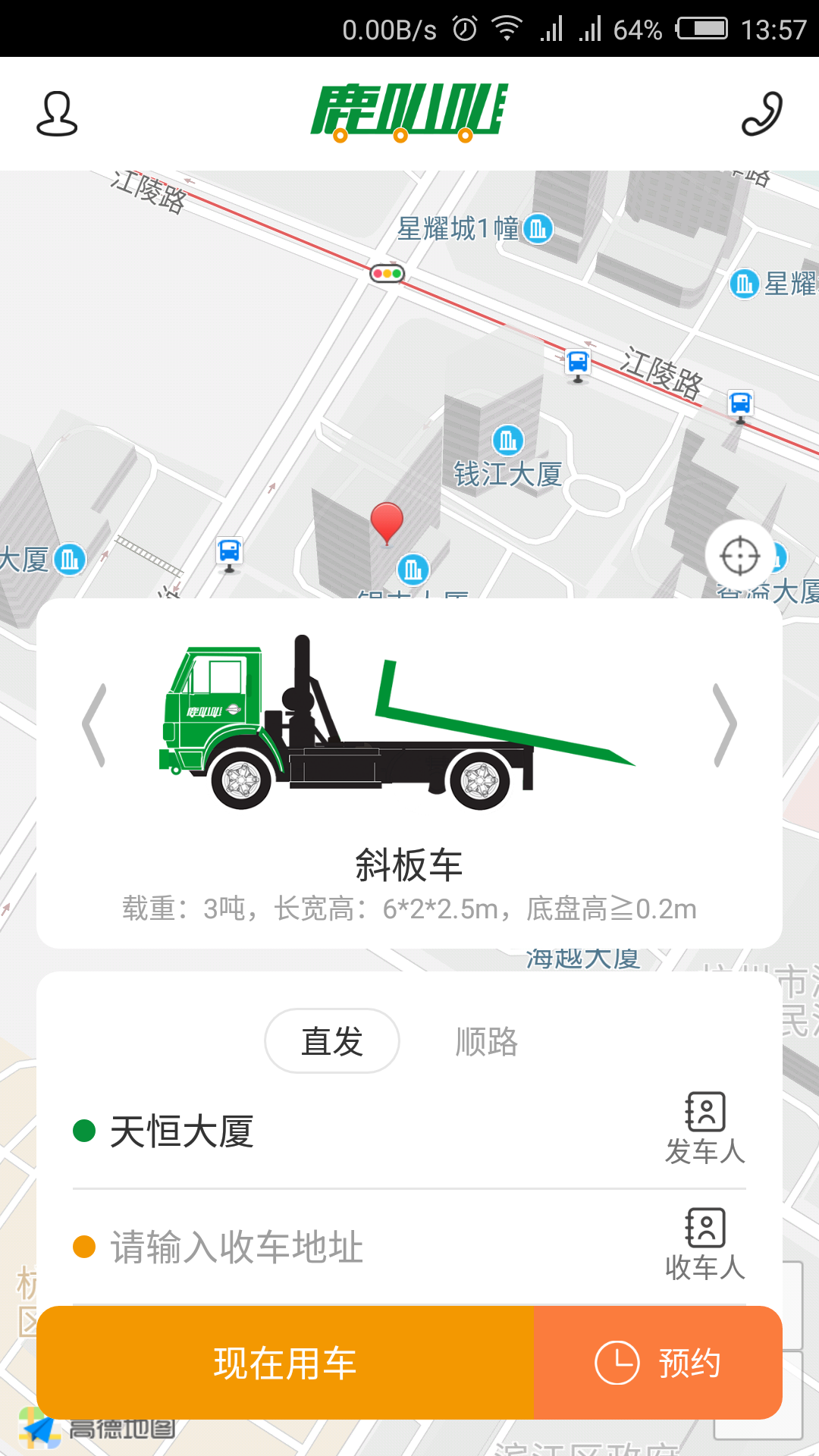This screenshot has height=1456, width=819.
Task: Tap the phone contact icon
Action: [x=764, y=114]
